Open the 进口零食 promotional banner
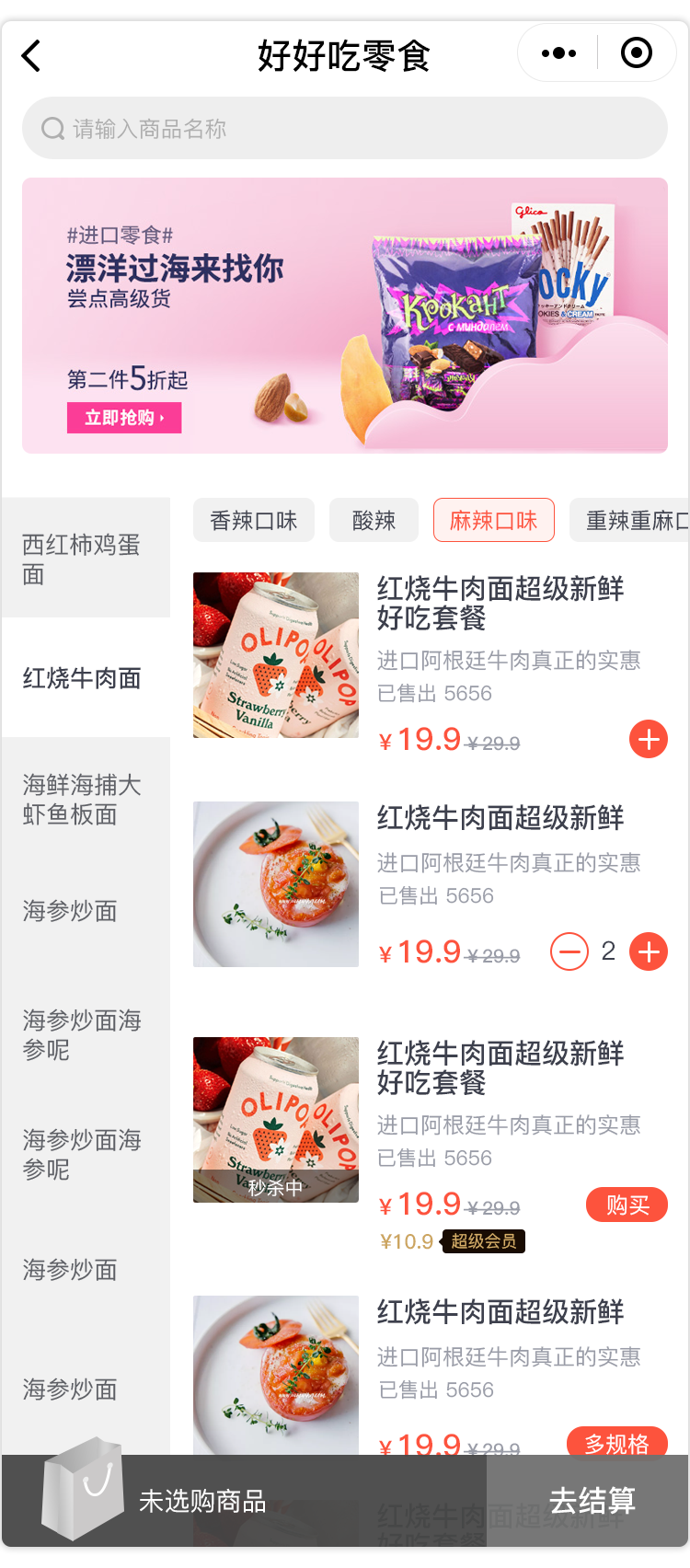Viewport: 690px width, 1568px height. click(345, 315)
